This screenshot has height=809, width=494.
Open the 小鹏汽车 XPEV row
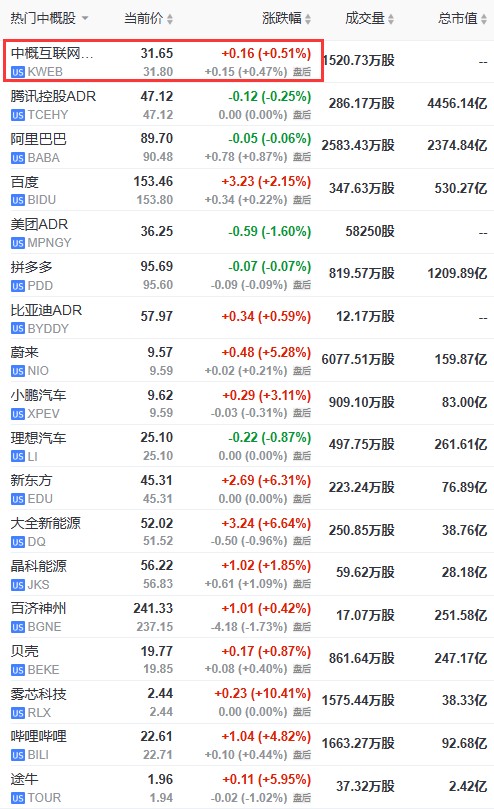click(x=247, y=403)
